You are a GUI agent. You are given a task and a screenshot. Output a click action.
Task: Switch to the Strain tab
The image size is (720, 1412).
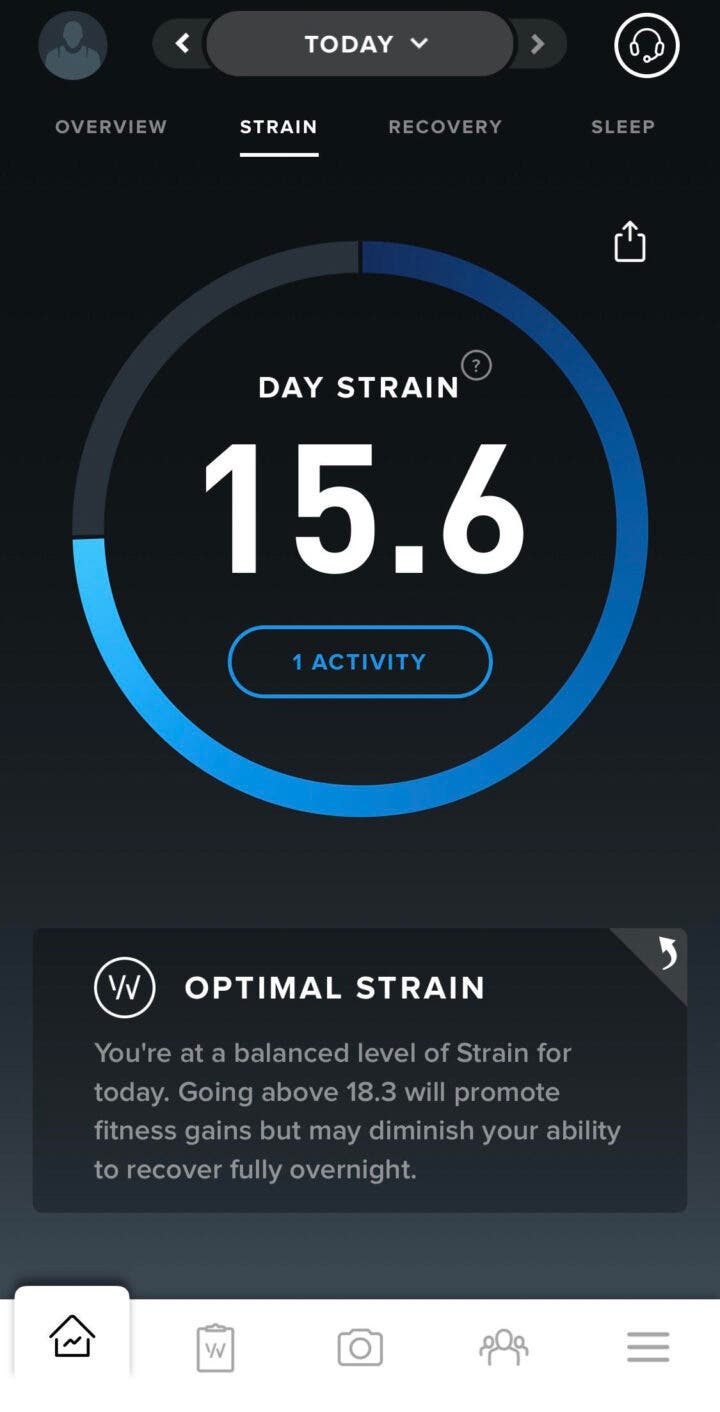(x=278, y=127)
